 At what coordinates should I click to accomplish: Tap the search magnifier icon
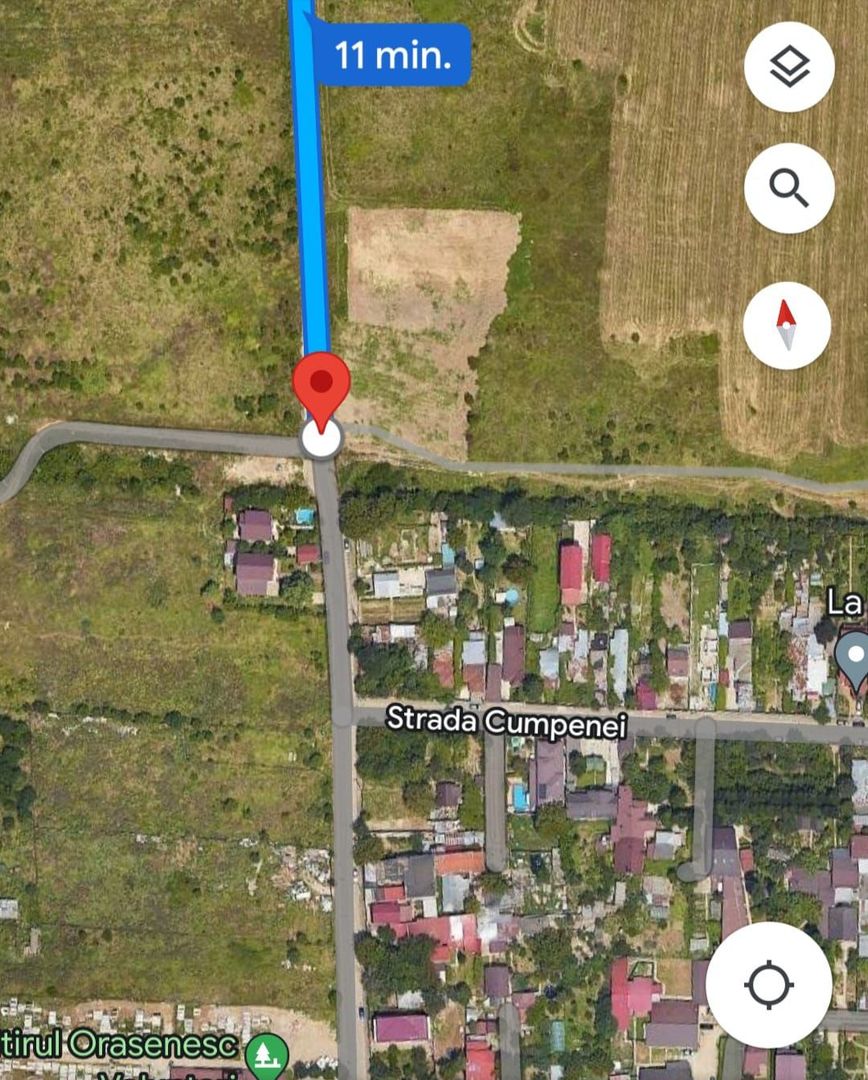tap(788, 188)
